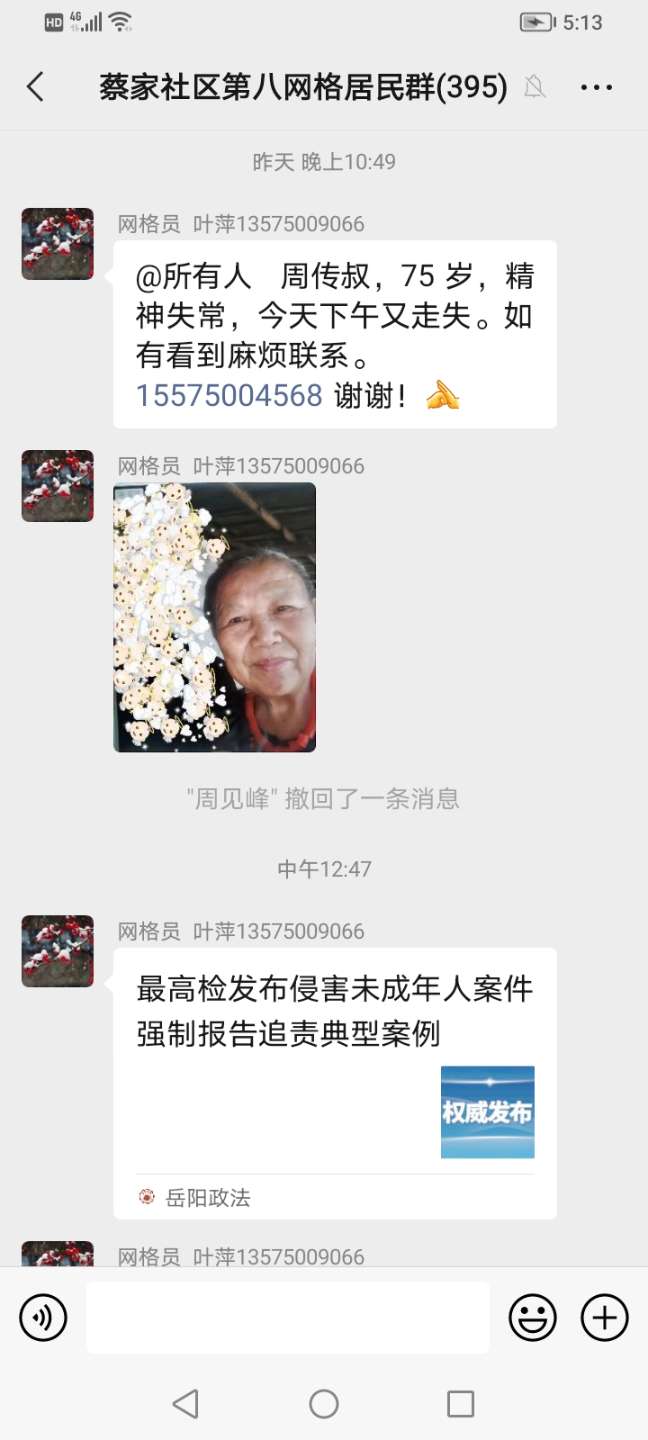Open the shared photo of the elderly person
The width and height of the screenshot is (648, 1440).
(215, 617)
